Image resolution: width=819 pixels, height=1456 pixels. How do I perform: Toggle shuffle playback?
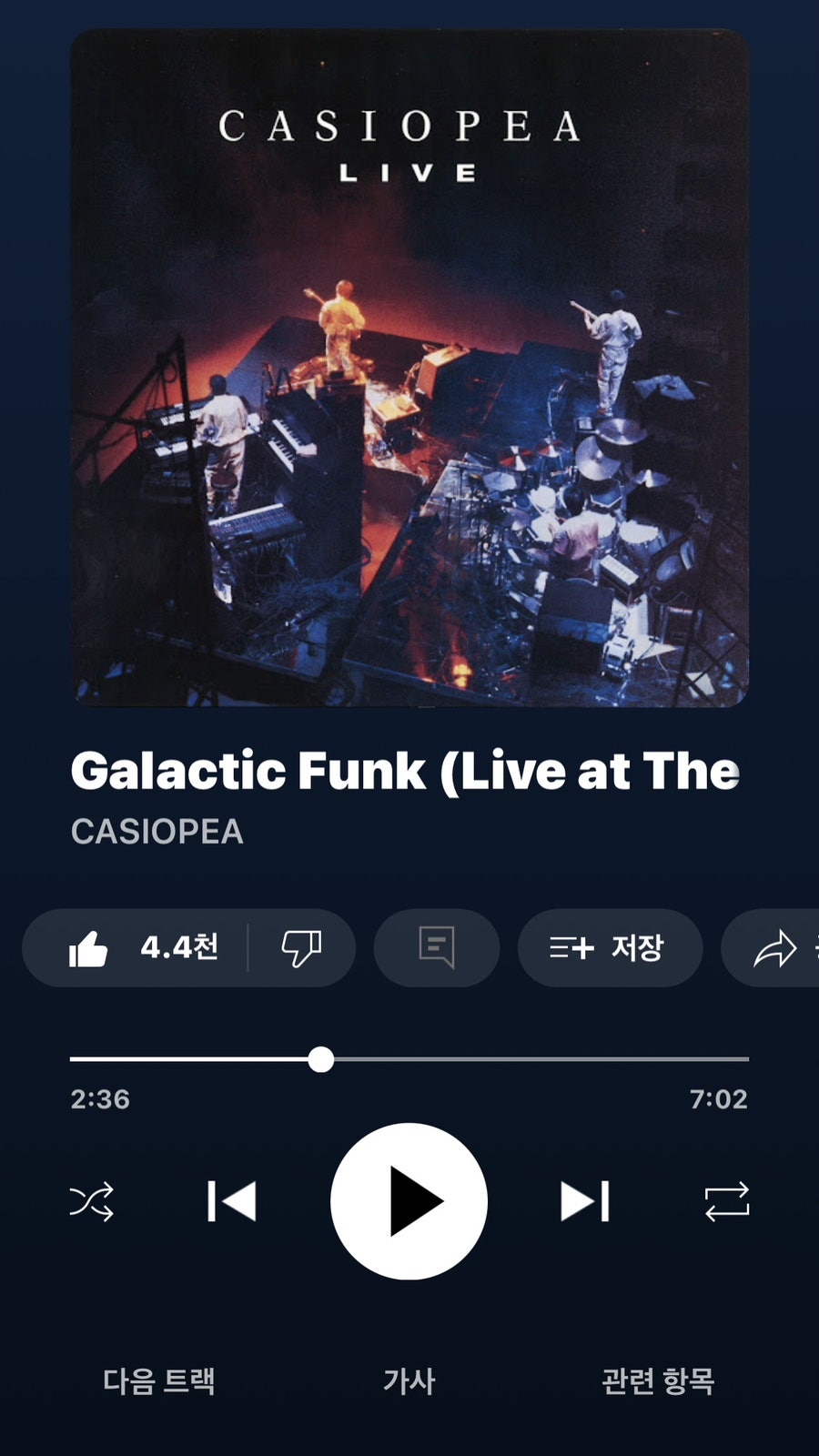(x=92, y=1201)
